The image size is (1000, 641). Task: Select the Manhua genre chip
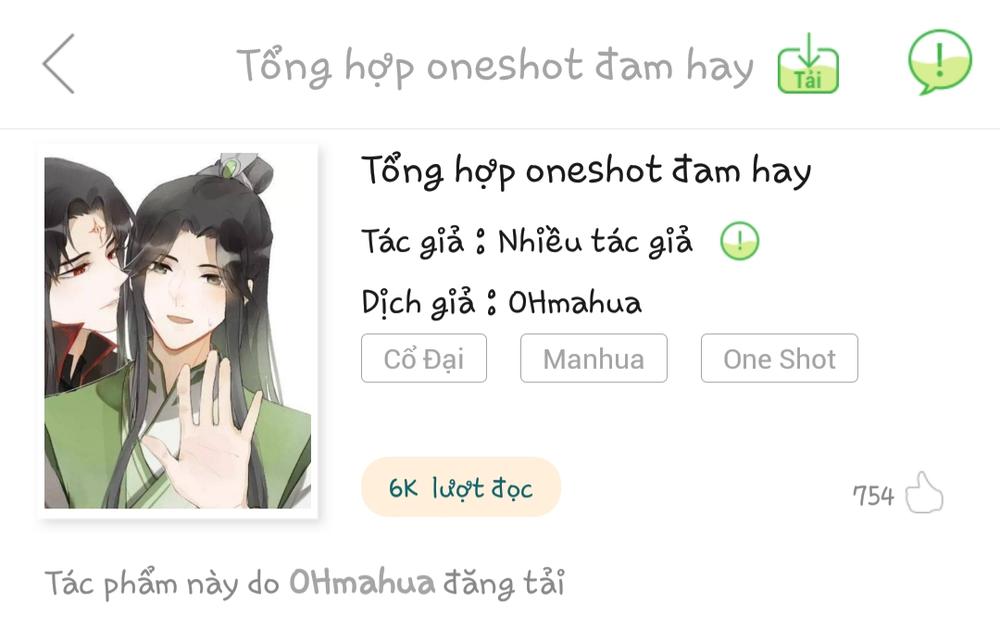(x=593, y=359)
